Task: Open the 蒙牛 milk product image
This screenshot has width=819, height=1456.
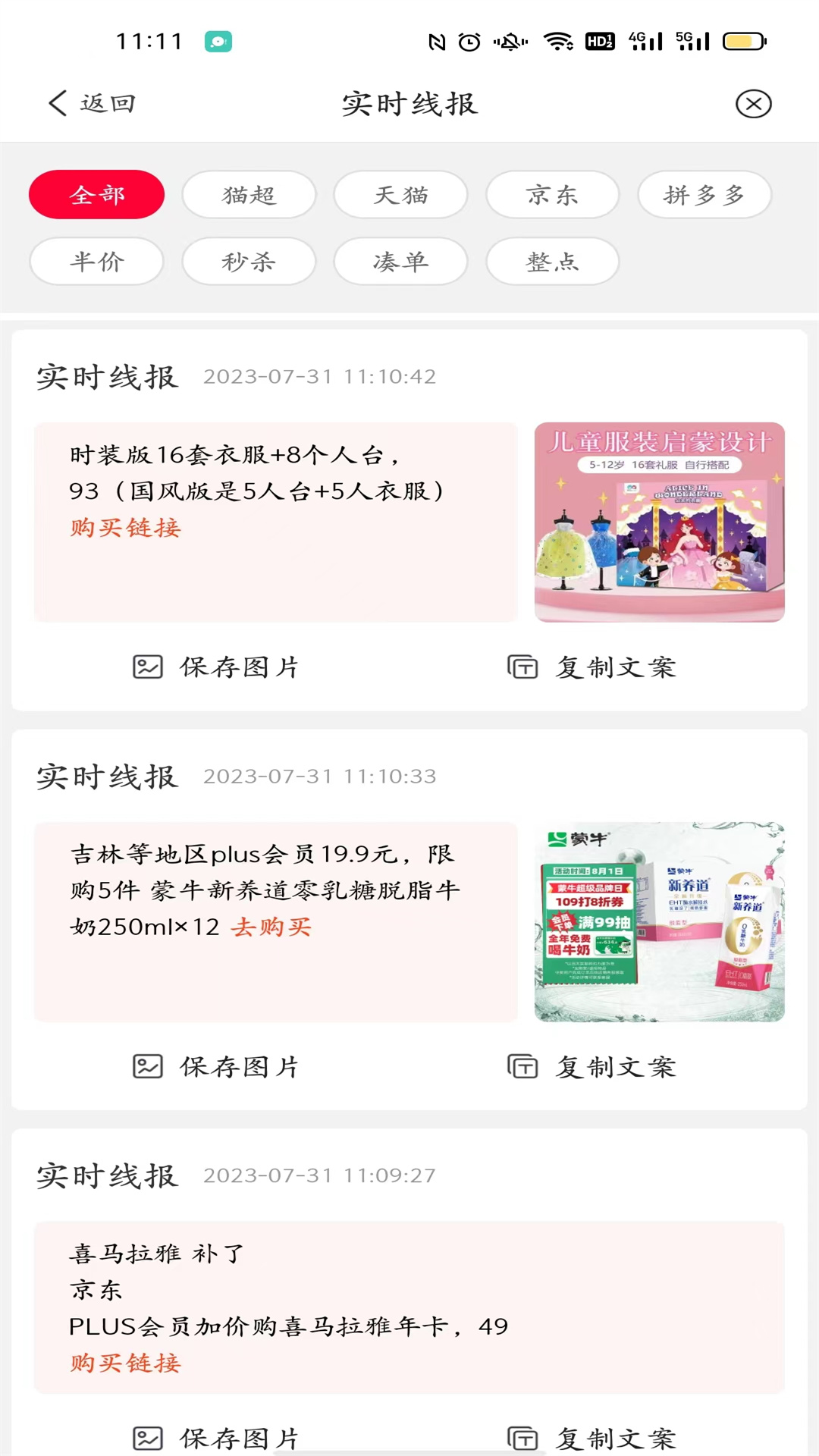Action: pyautogui.click(x=660, y=922)
